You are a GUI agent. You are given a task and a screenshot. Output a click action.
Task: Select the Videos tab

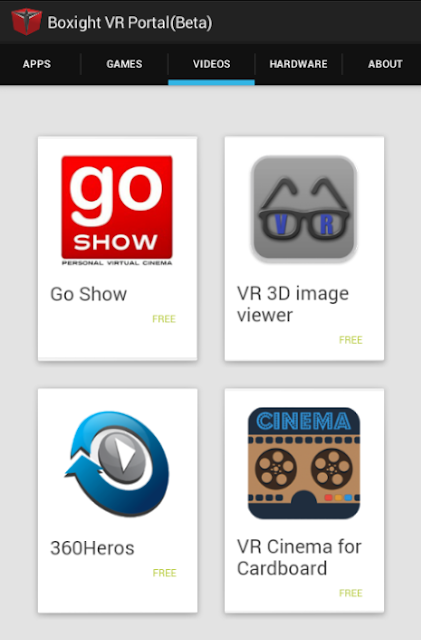point(212,64)
